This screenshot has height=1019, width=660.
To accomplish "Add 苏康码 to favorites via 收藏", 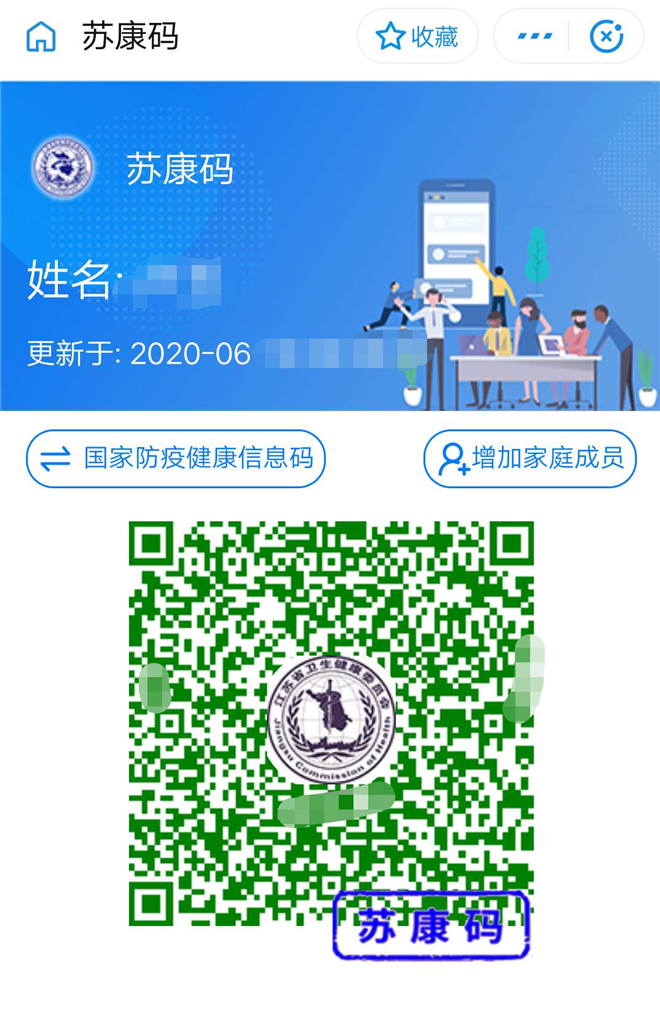I will [417, 37].
